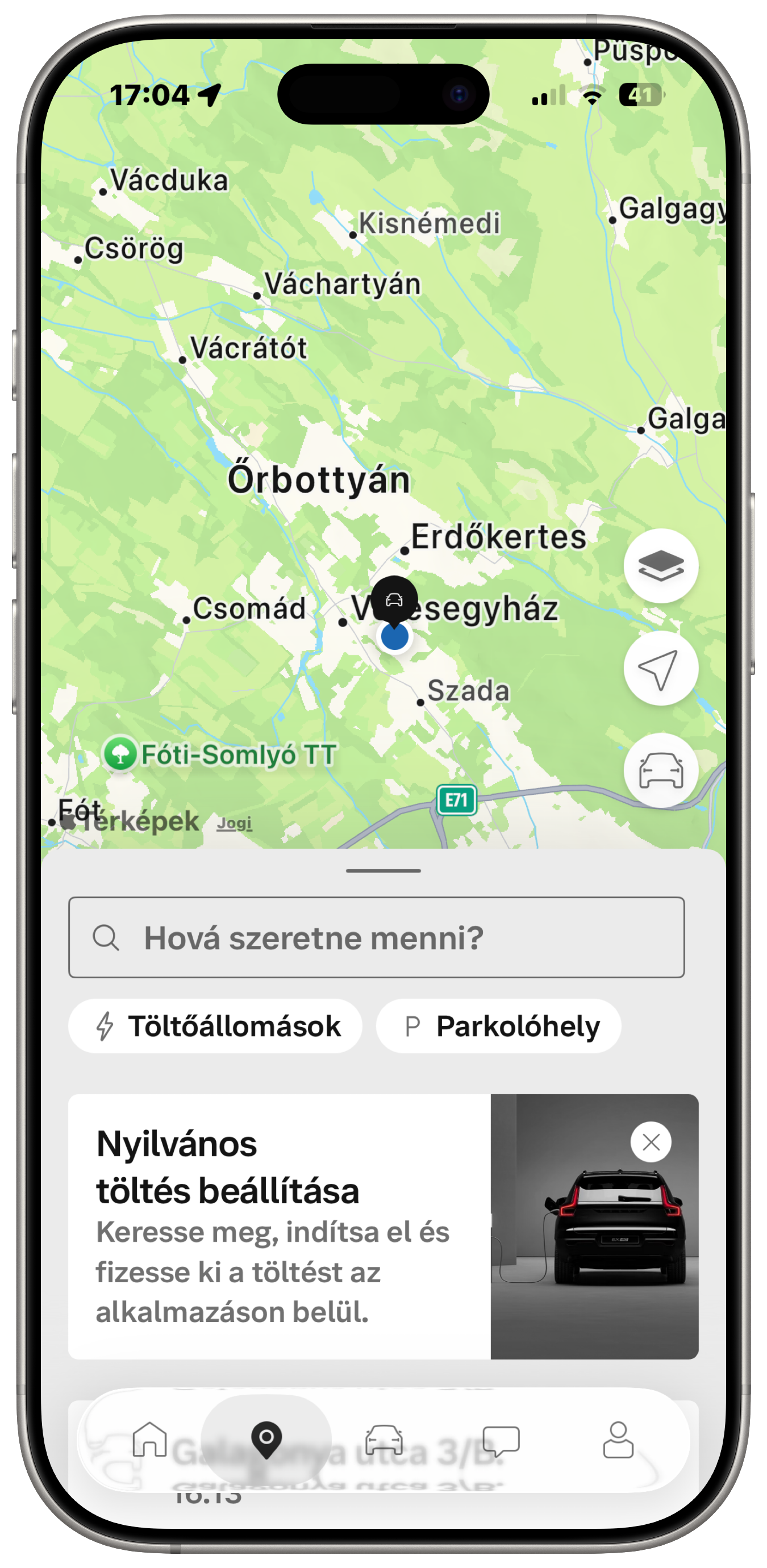767x1568 pixels.
Task: Switch to the map pin tab
Action: click(x=266, y=1439)
